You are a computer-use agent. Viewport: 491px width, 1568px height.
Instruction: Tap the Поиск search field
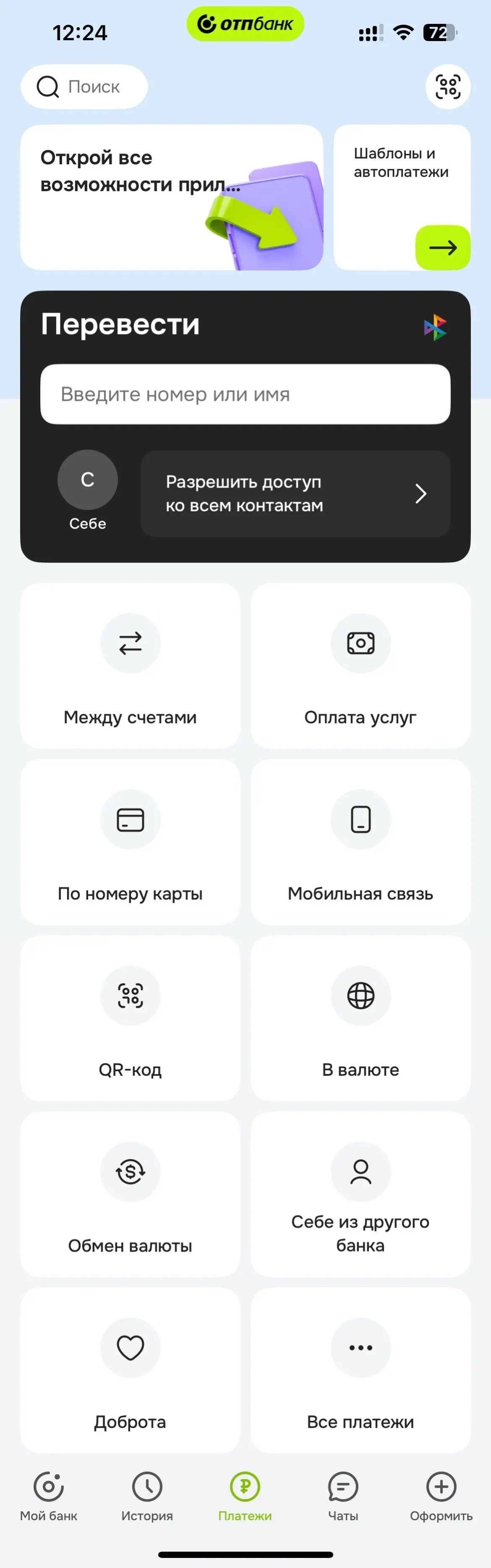coord(85,87)
